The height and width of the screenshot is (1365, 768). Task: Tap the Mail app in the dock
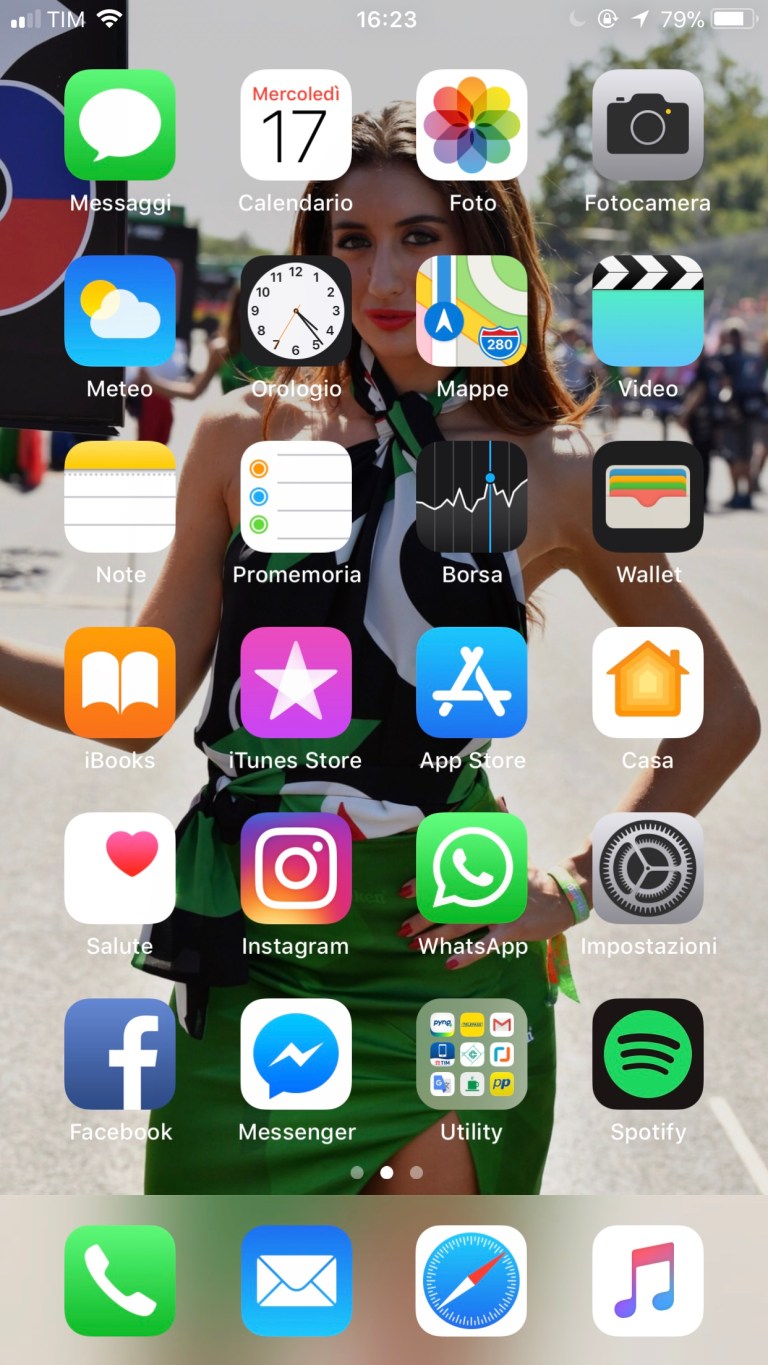pos(296,1281)
